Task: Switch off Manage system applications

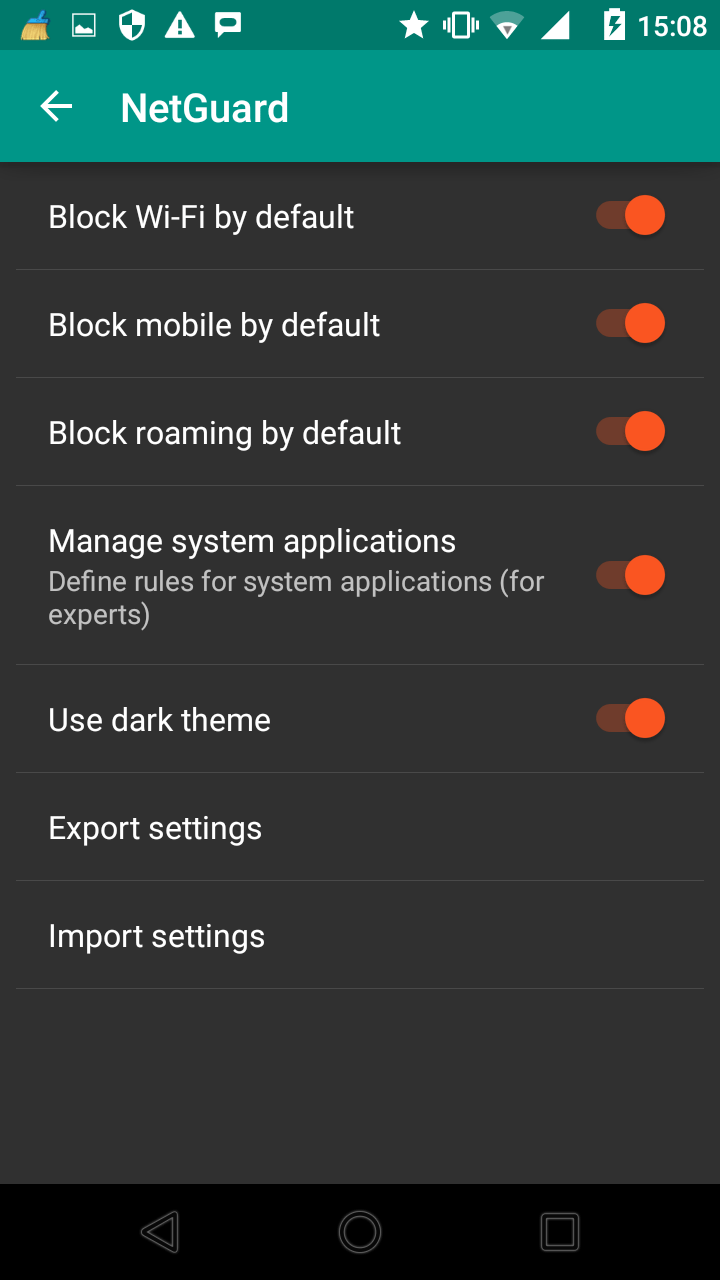Action: (x=630, y=576)
